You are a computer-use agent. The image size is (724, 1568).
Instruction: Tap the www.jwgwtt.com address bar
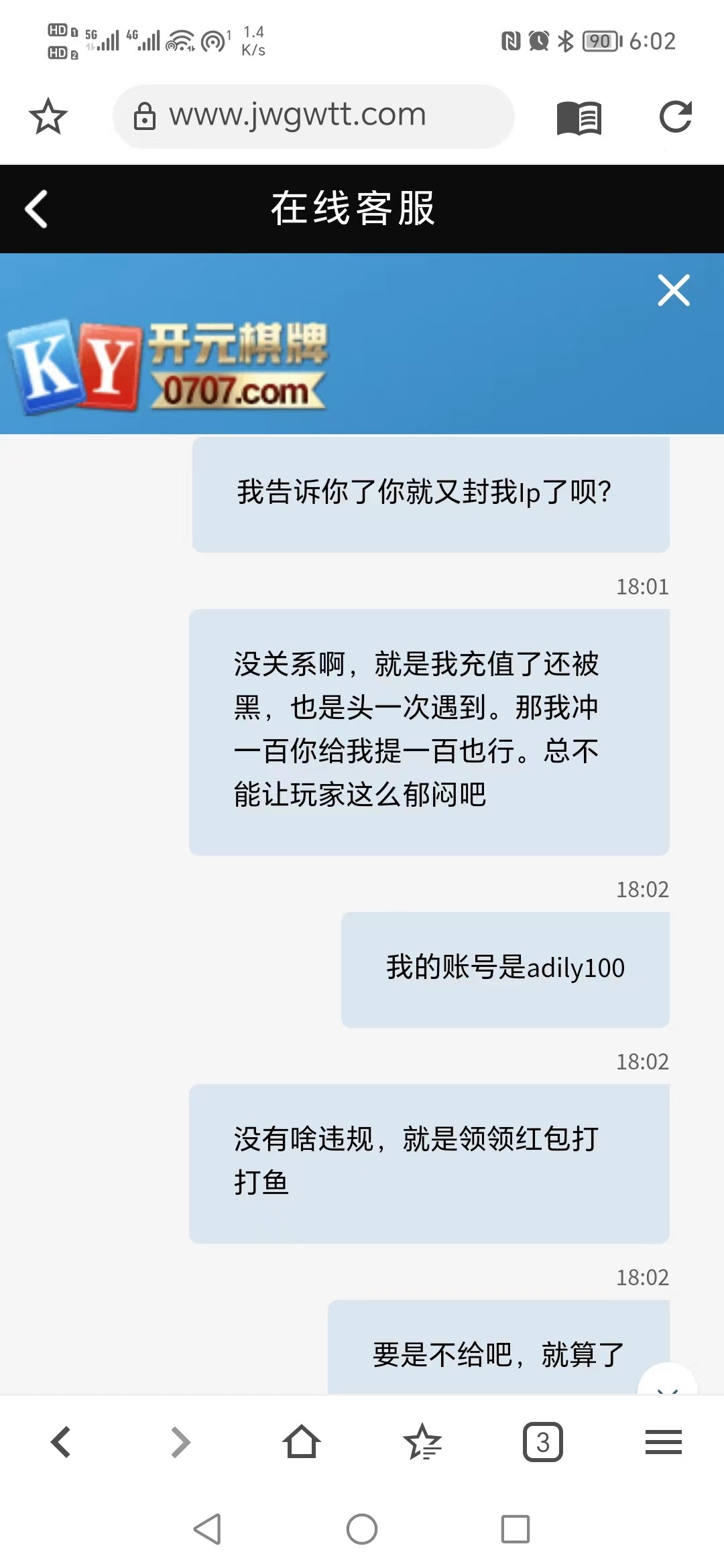pos(313,116)
